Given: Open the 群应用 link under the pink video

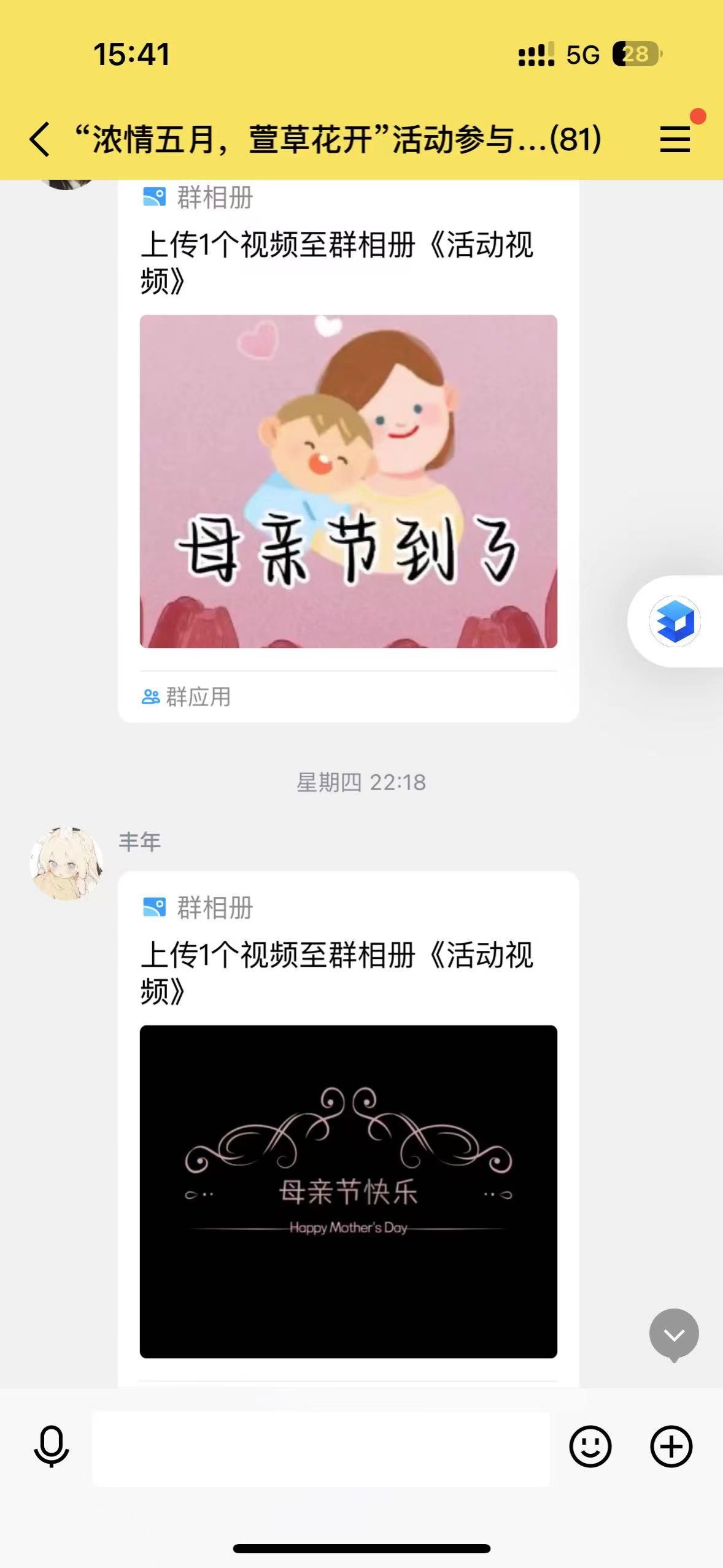Looking at the screenshot, I should click(187, 697).
